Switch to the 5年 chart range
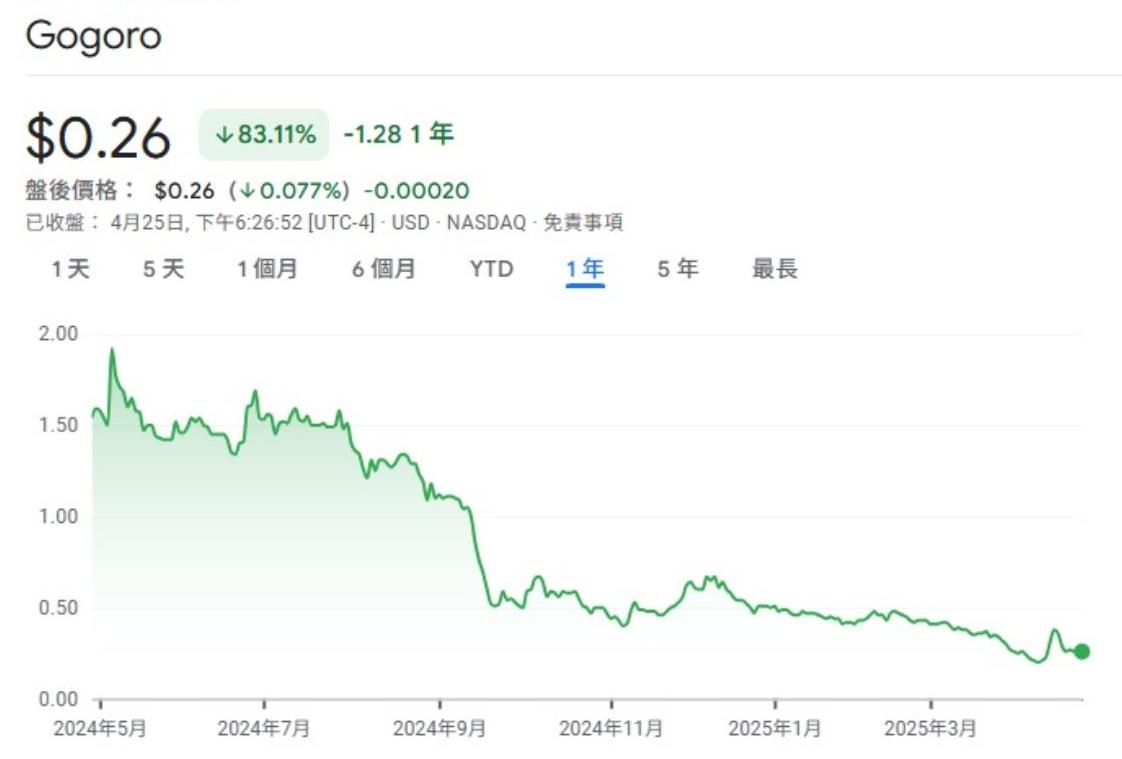This screenshot has width=1122, height=759. [x=678, y=269]
